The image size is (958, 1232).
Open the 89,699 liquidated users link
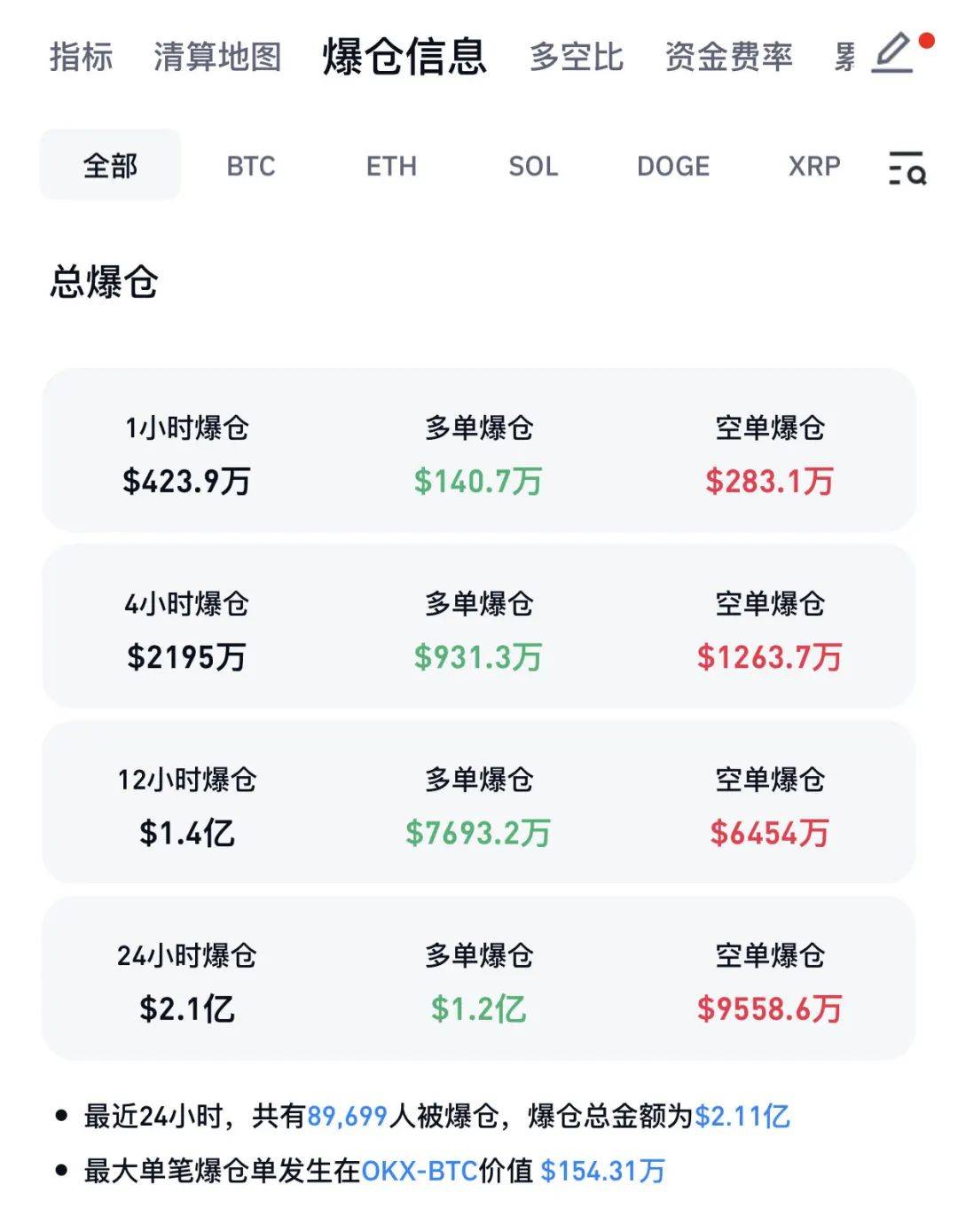tap(347, 1119)
